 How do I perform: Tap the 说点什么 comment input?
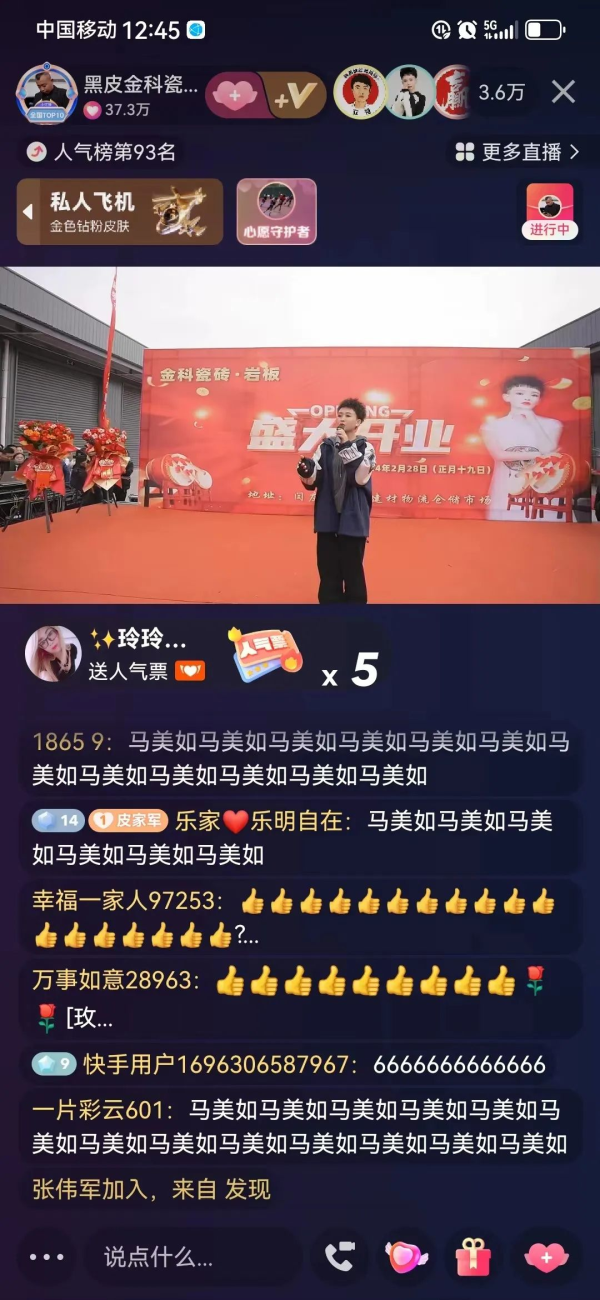coord(190,1256)
